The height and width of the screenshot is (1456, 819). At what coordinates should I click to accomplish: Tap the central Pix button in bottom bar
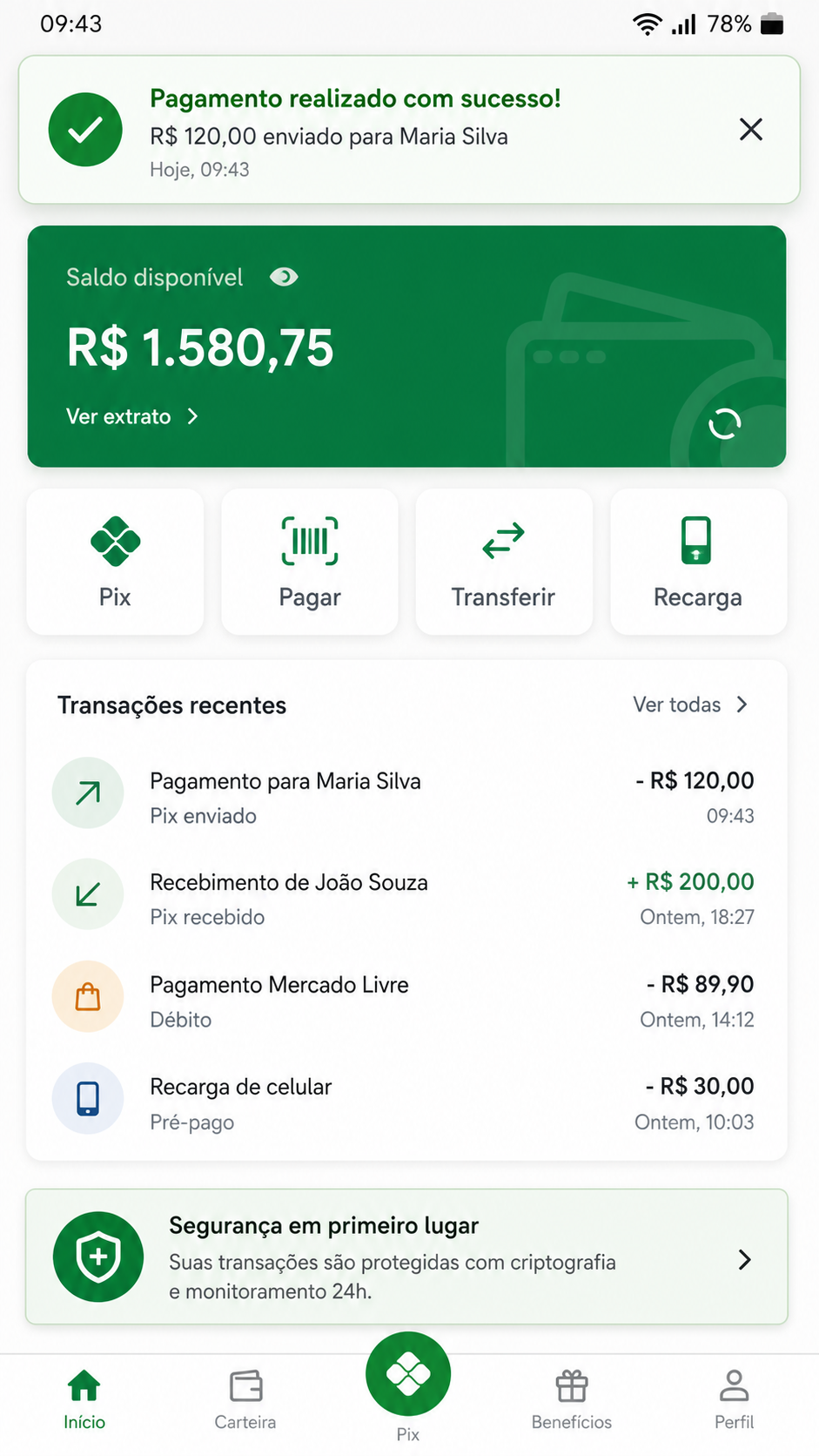tap(408, 1375)
